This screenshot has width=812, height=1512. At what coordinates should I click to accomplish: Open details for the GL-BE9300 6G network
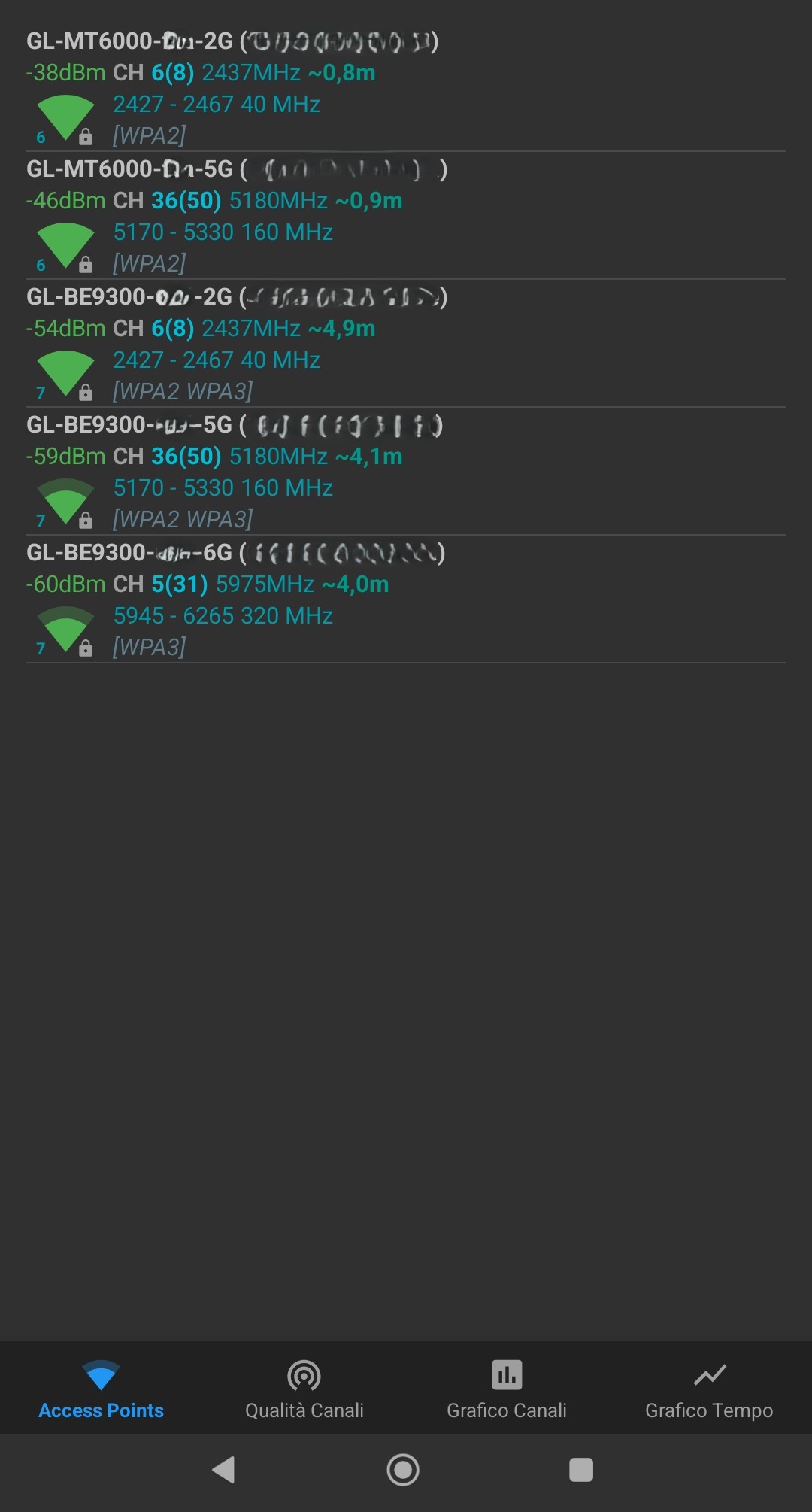(404, 599)
